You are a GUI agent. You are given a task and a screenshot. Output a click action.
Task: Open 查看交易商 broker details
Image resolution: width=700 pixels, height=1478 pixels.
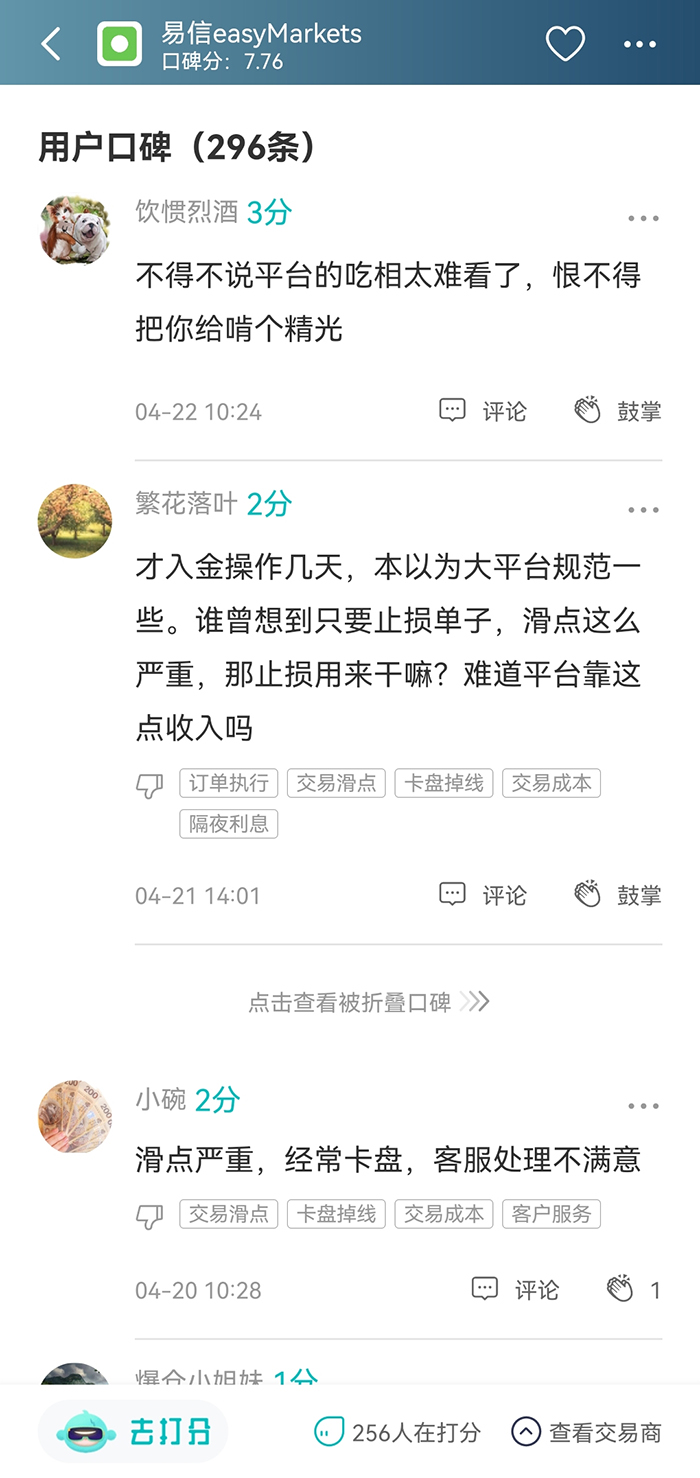point(586,1432)
